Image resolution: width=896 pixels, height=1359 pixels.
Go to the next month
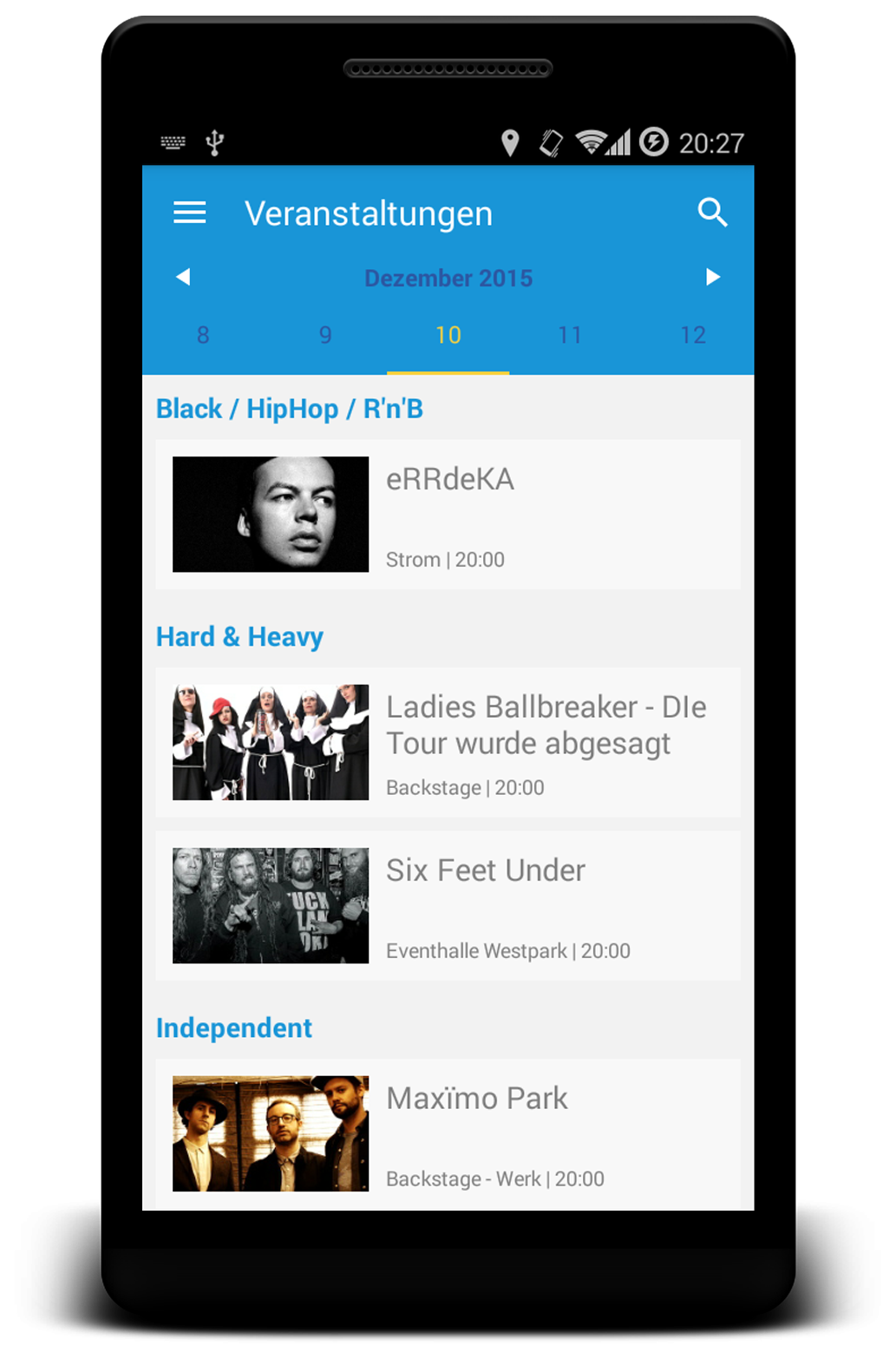pyautogui.click(x=712, y=277)
